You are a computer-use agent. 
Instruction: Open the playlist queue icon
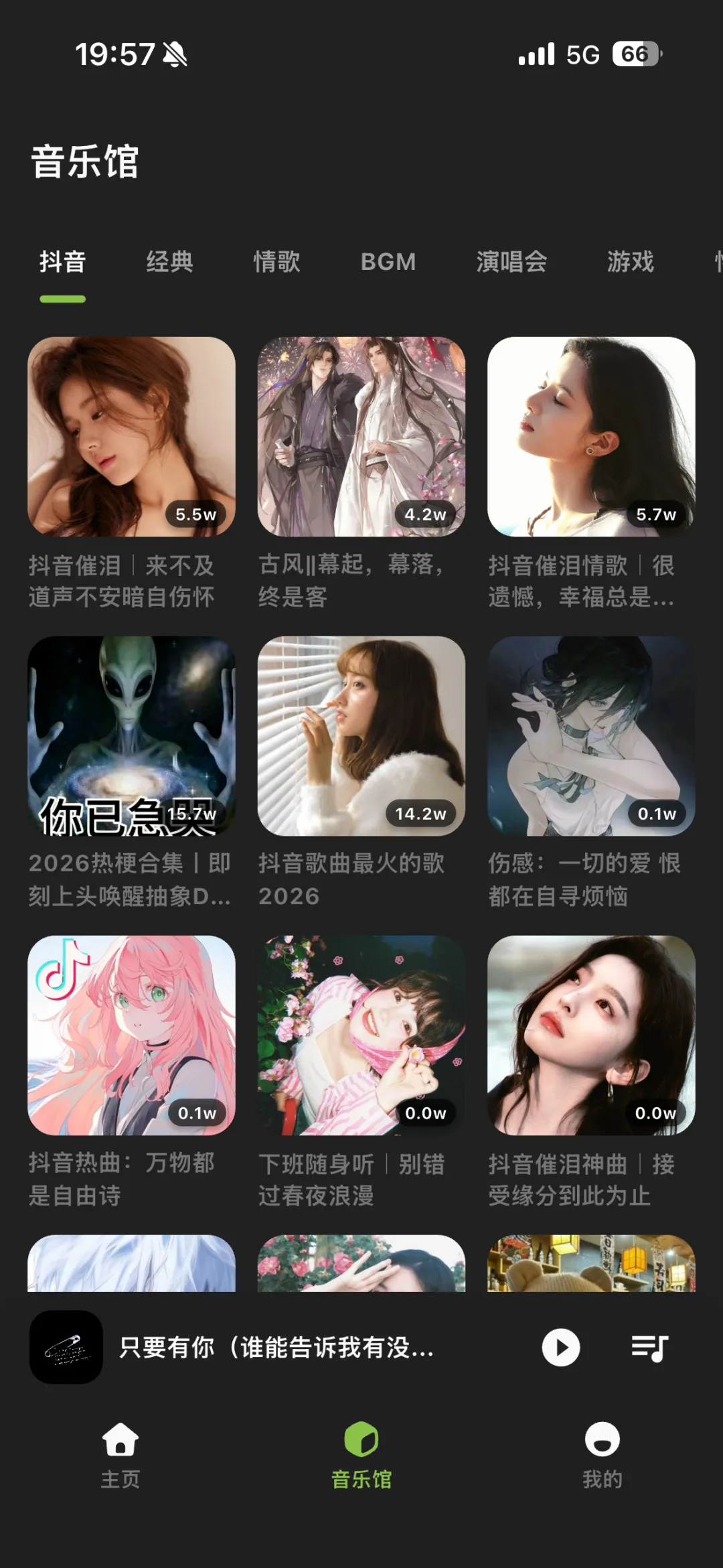pos(649,1348)
